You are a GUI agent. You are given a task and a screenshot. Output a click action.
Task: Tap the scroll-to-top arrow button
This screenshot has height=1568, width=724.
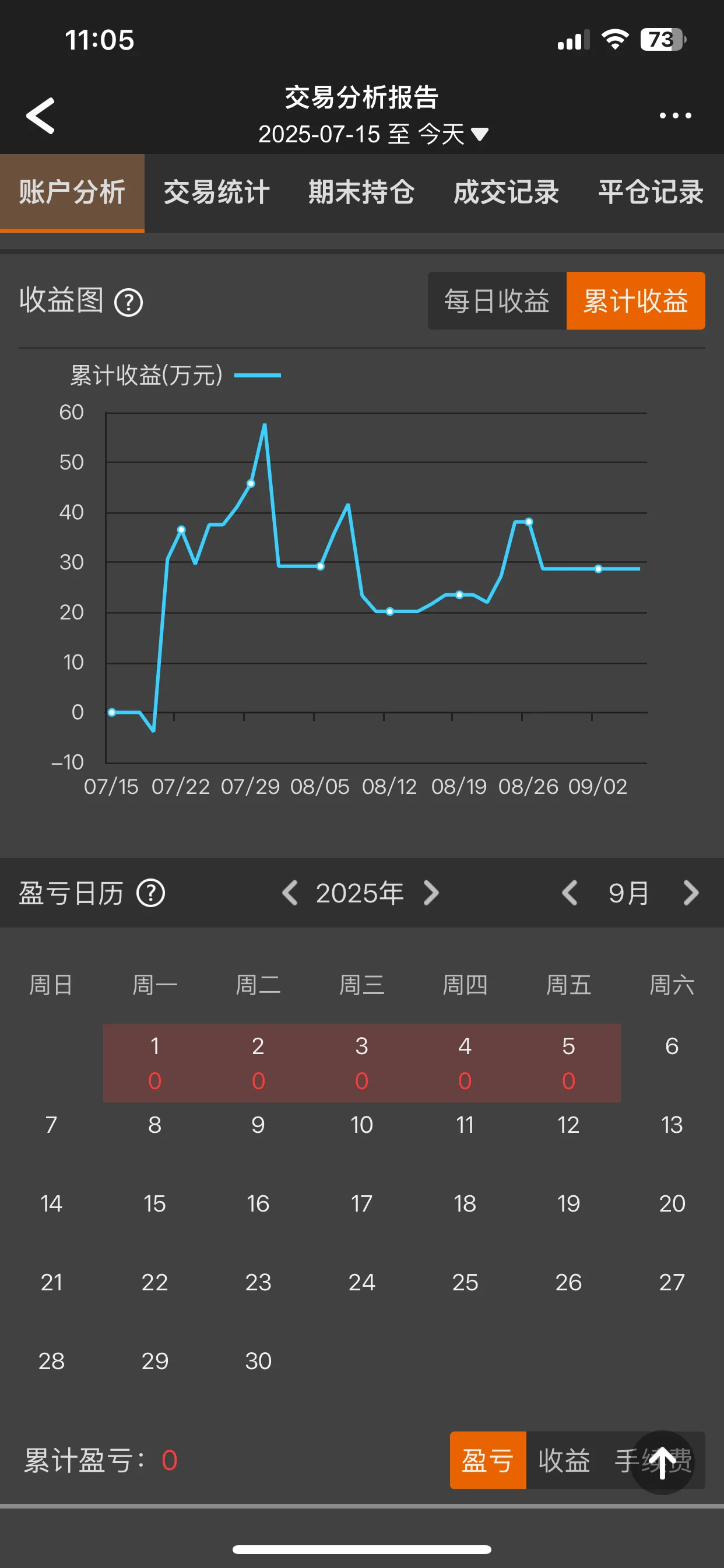(x=663, y=1462)
